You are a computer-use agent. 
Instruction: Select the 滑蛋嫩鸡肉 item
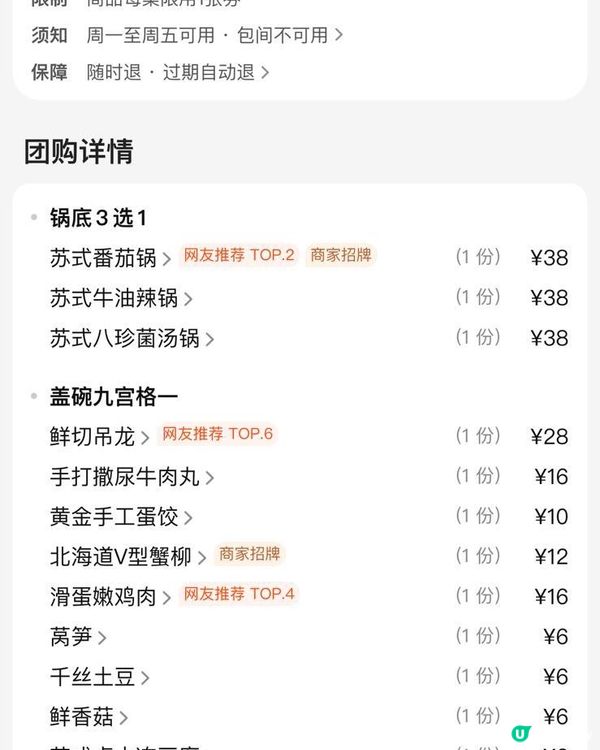coord(110,597)
